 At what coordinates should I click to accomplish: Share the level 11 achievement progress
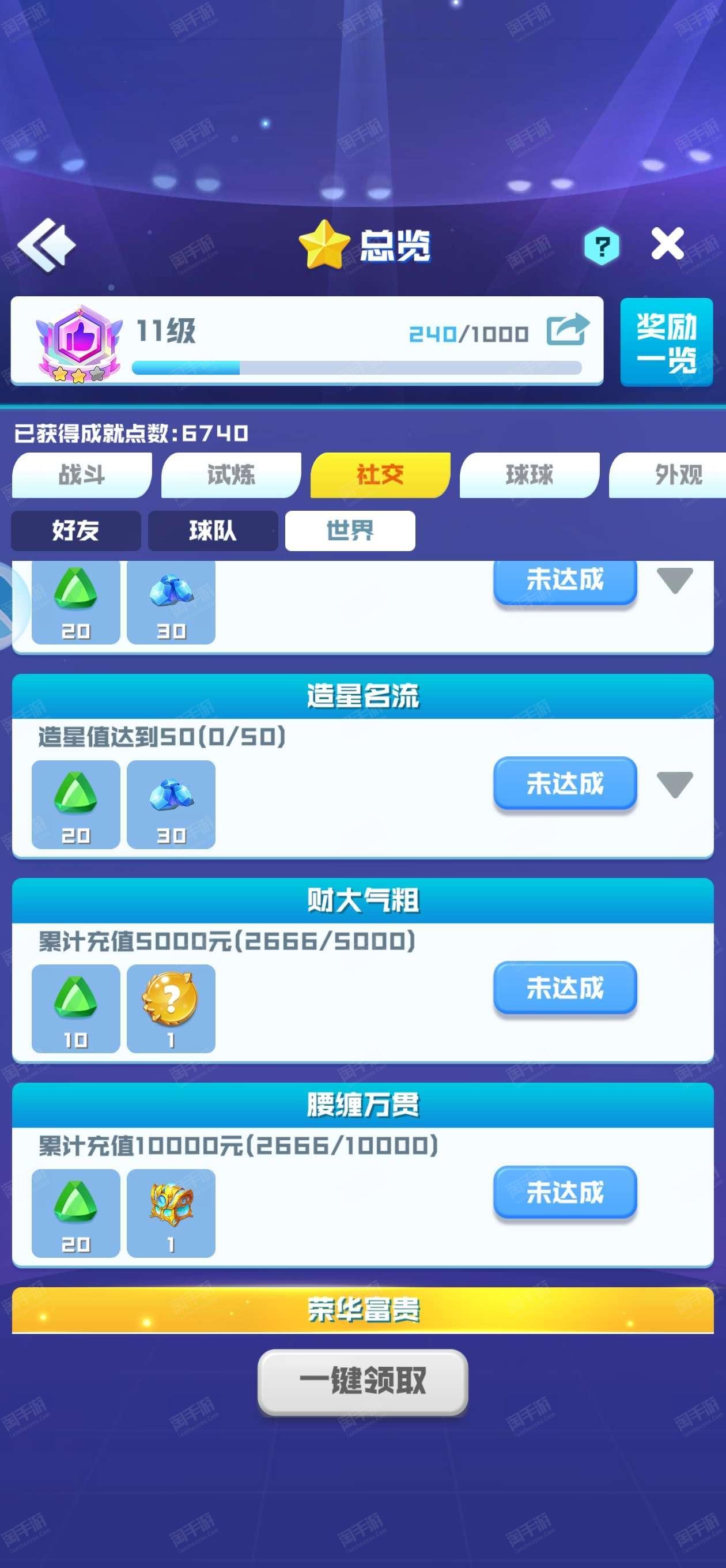pyautogui.click(x=567, y=329)
